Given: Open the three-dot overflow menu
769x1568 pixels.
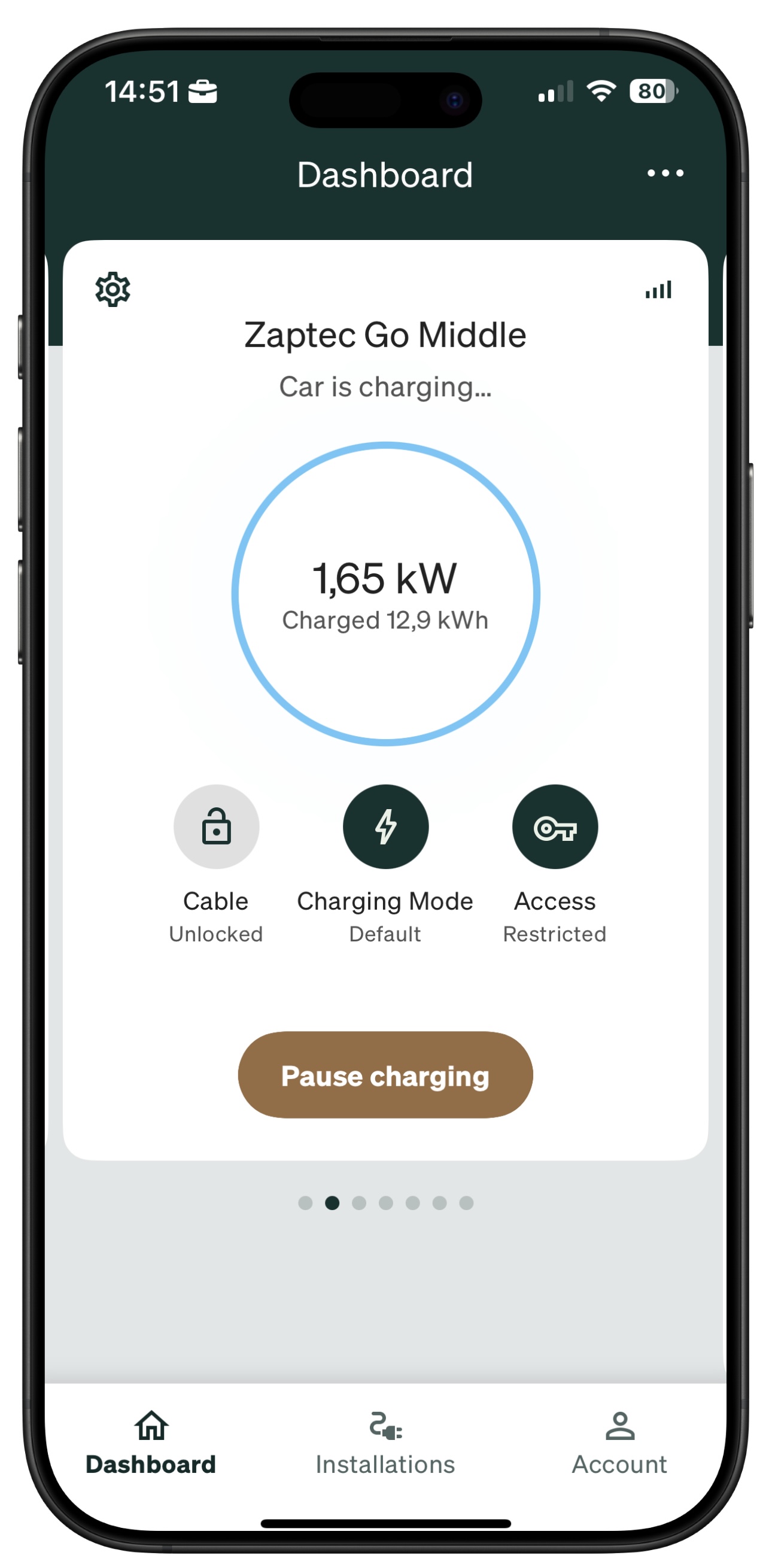Looking at the screenshot, I should (665, 174).
